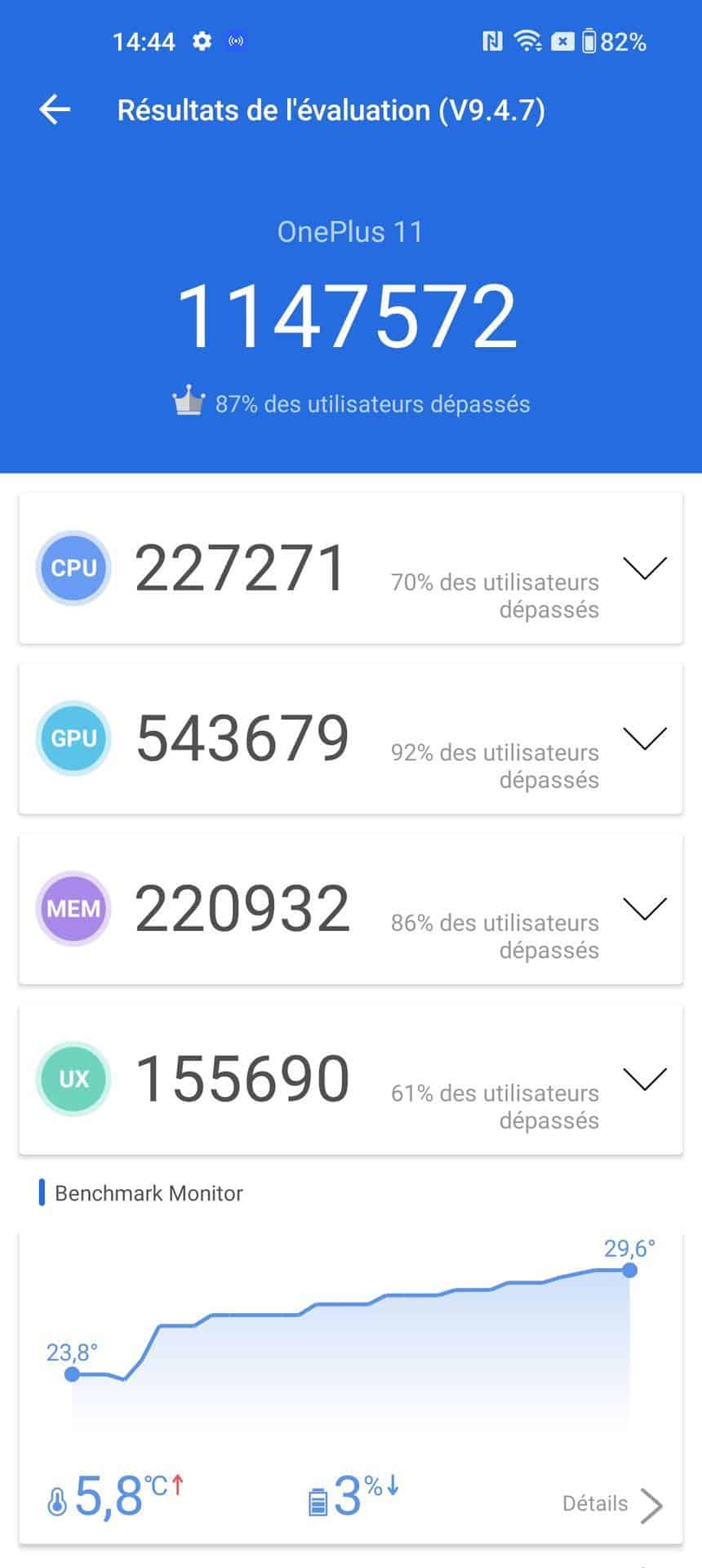Open Benchmark Monitor Détails

tap(612, 1504)
